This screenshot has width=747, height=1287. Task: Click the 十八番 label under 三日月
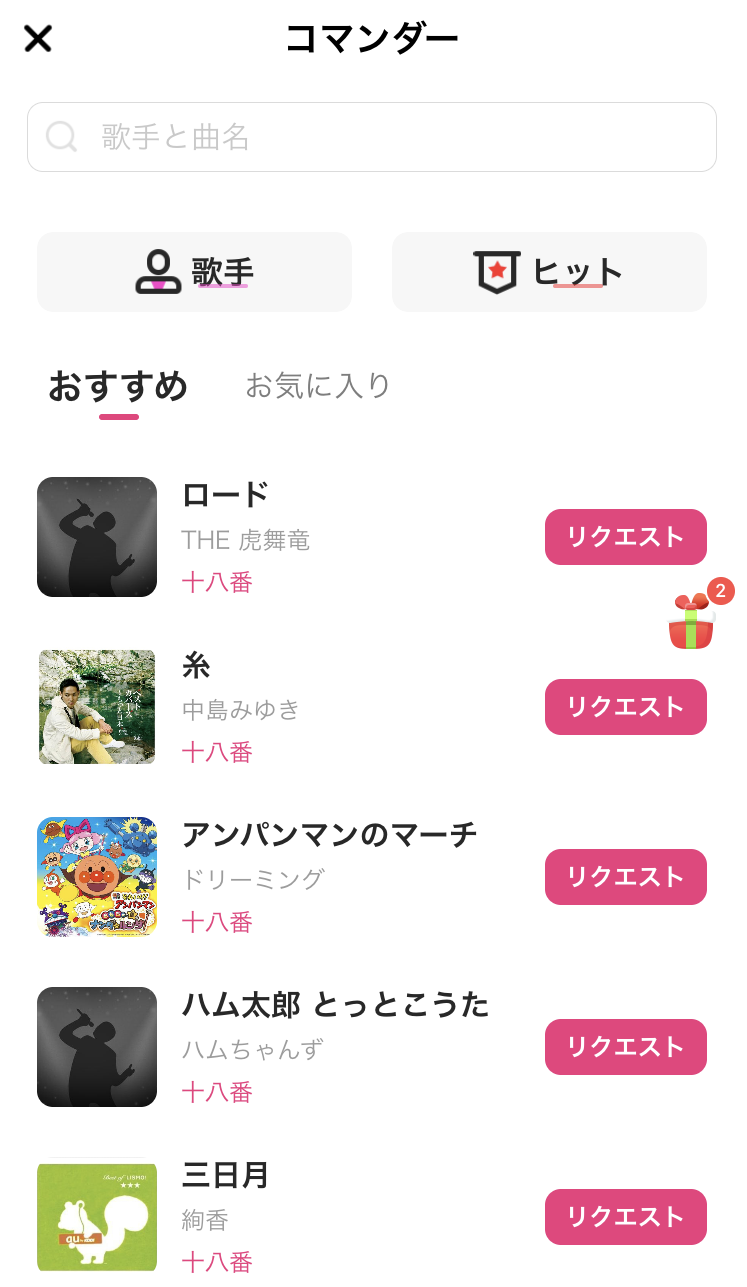click(217, 1261)
